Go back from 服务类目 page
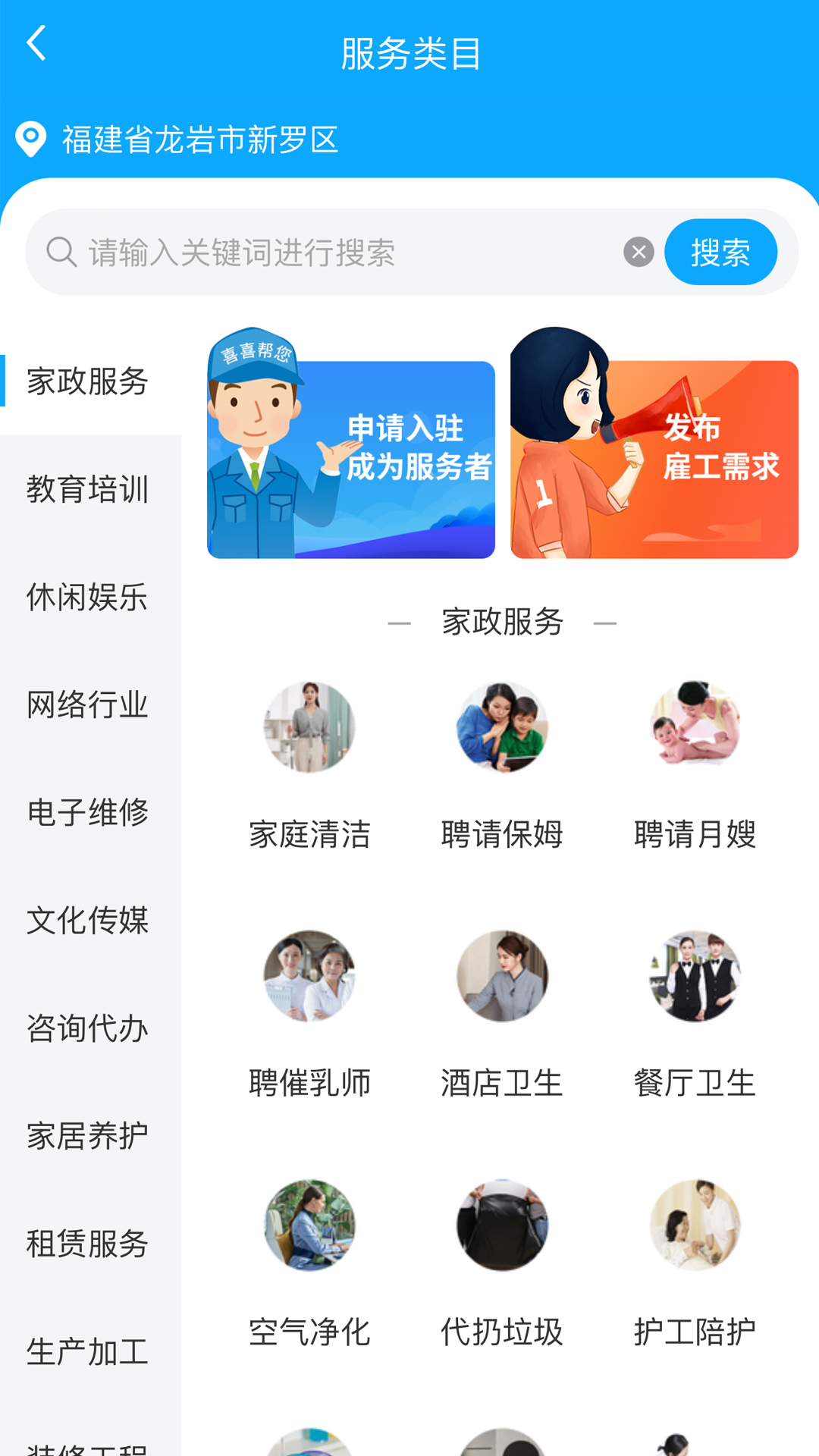819x1456 pixels. pyautogui.click(x=36, y=44)
